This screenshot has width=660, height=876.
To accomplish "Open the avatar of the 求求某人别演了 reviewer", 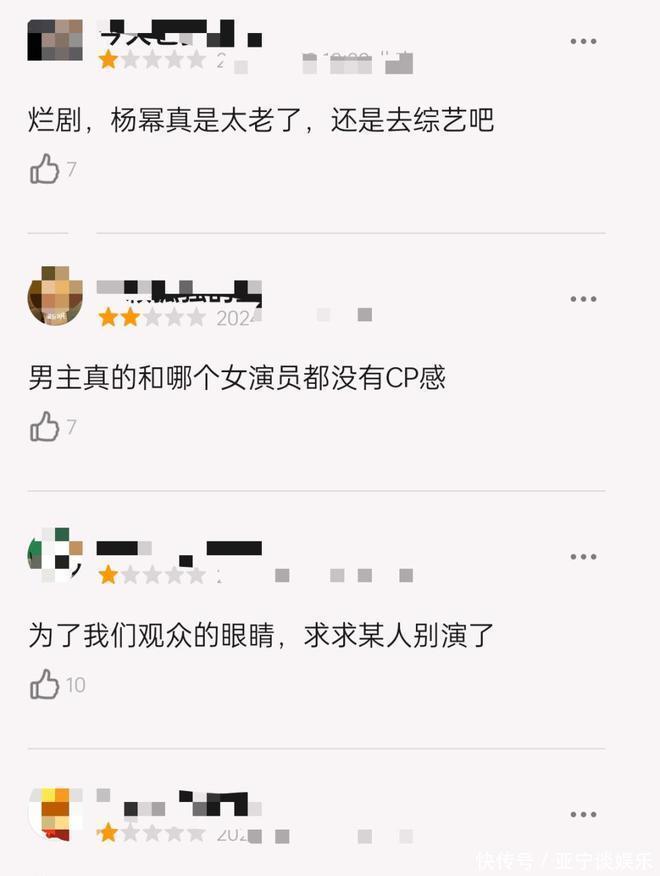I will 55,554.
